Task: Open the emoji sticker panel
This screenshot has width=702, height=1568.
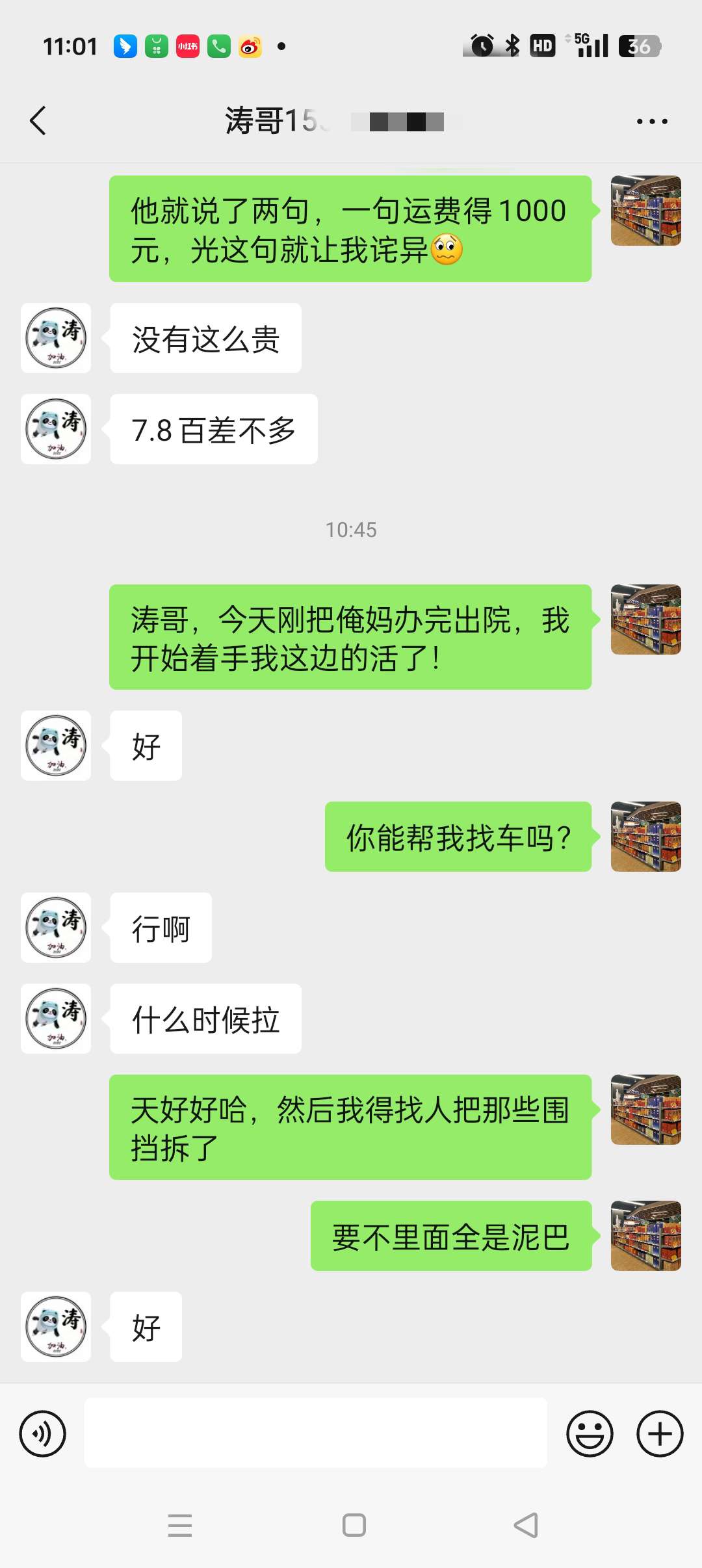Action: pyautogui.click(x=590, y=1433)
